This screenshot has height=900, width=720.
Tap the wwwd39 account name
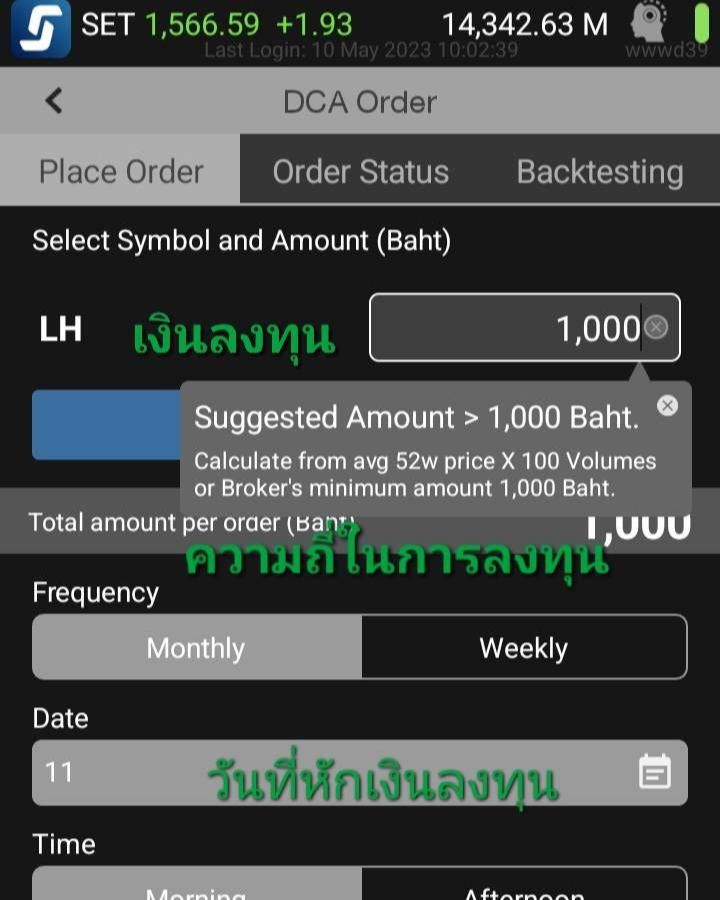tap(668, 47)
